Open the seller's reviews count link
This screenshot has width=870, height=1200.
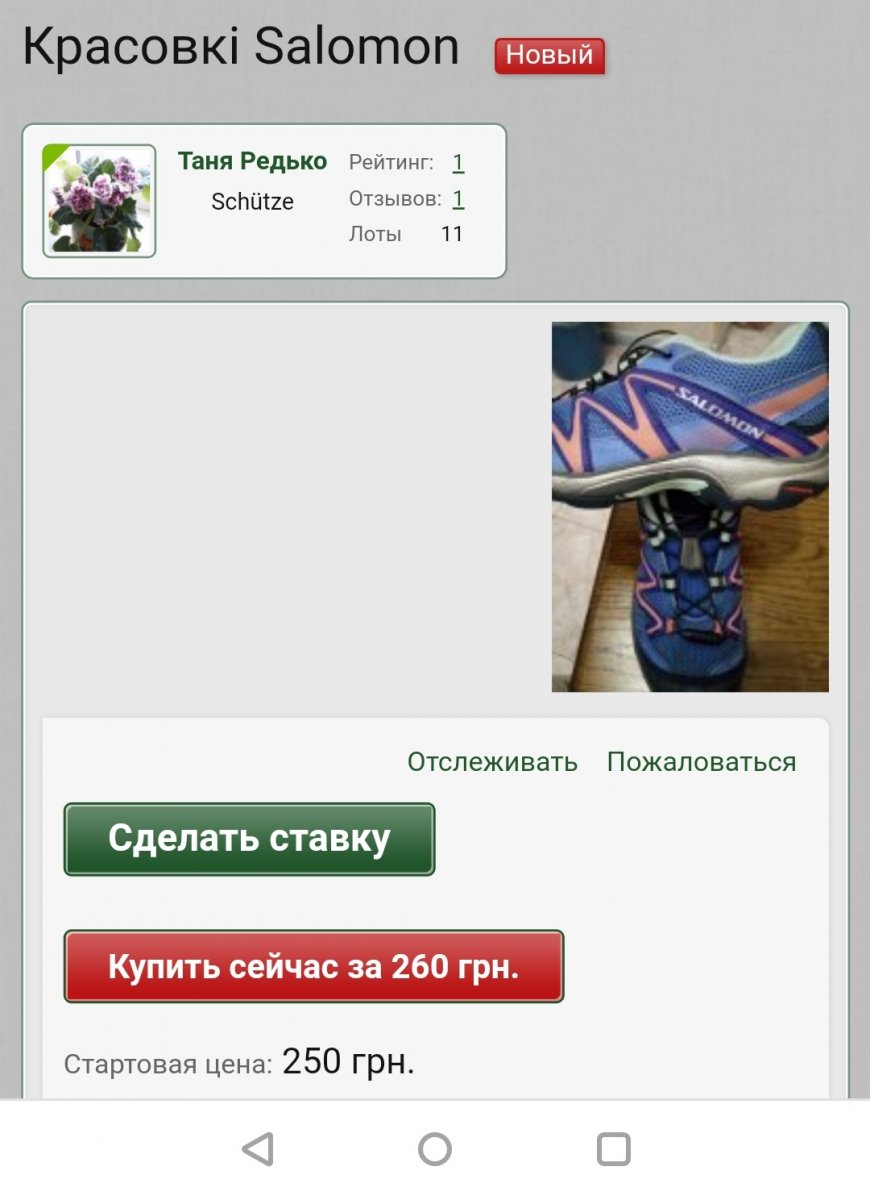(x=458, y=199)
